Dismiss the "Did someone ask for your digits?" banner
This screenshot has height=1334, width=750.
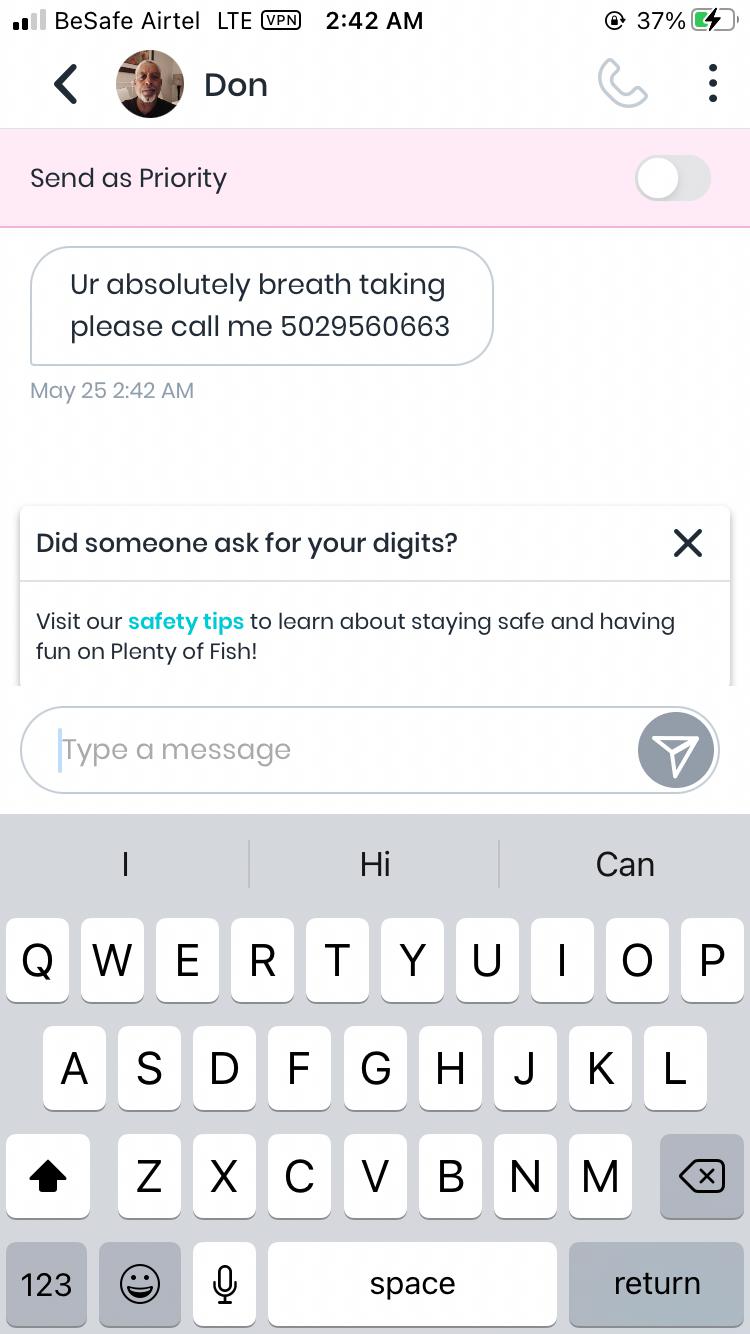(x=688, y=543)
